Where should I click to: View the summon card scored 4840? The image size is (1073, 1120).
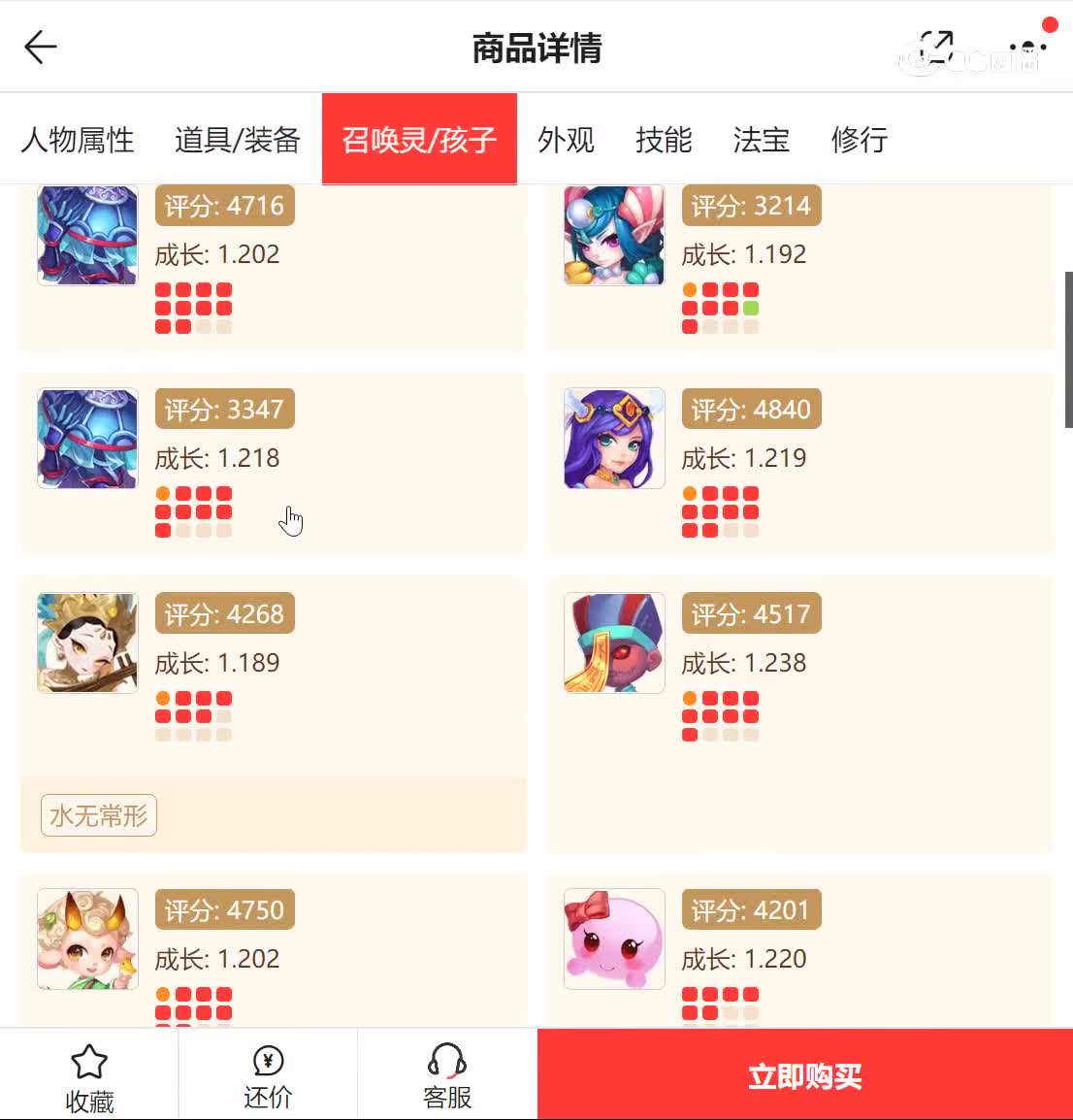(x=799, y=462)
